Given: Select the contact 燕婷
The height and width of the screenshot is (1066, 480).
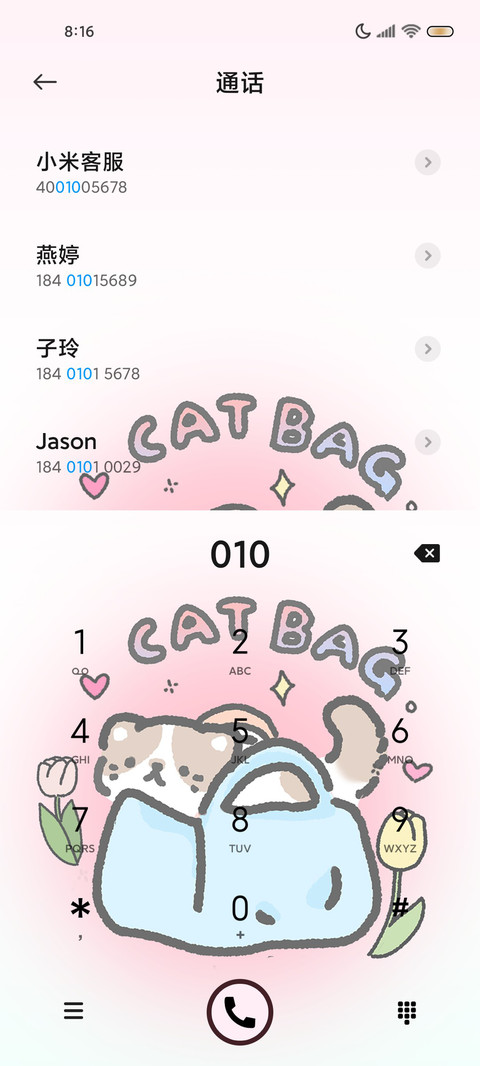Looking at the screenshot, I should pos(240,266).
